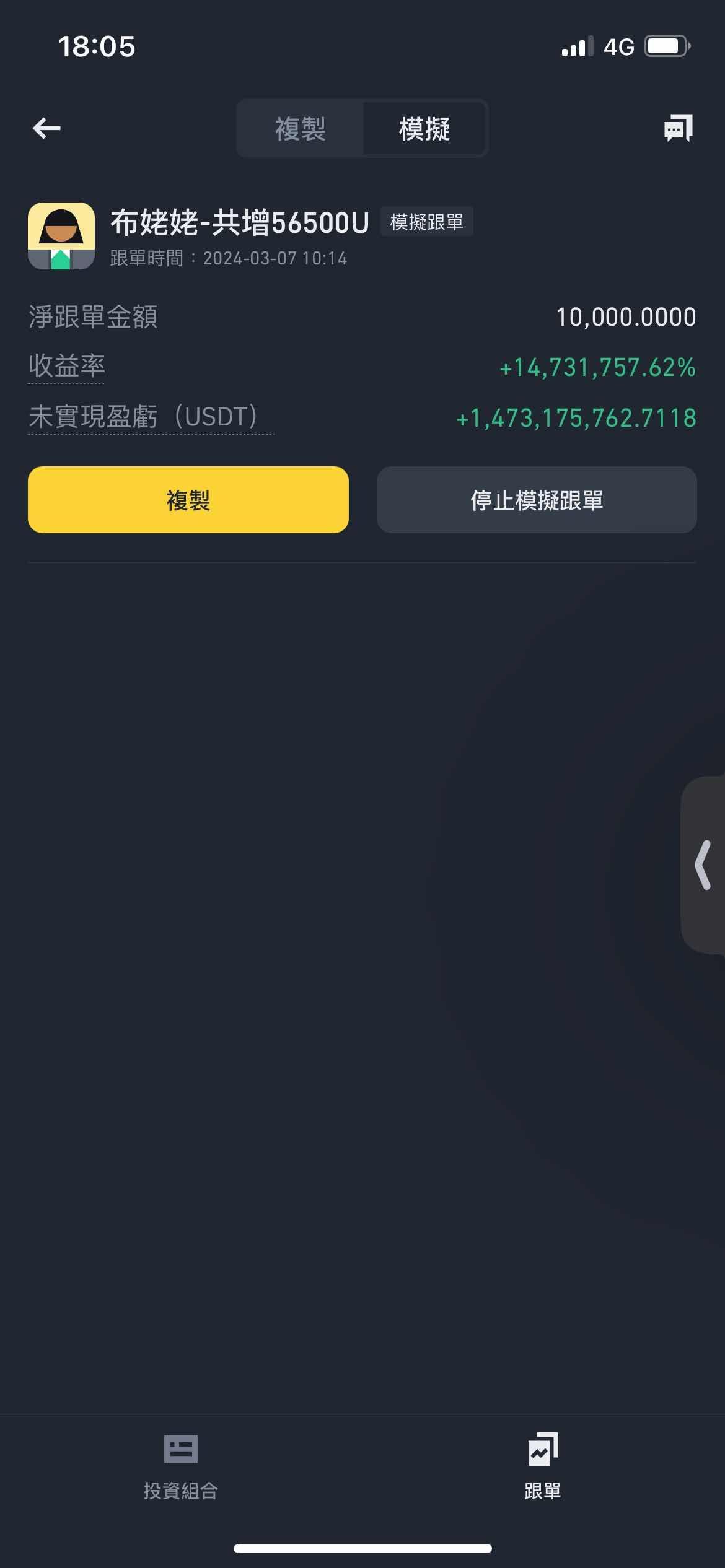
Task: Open the chat messages icon
Action: (x=678, y=128)
